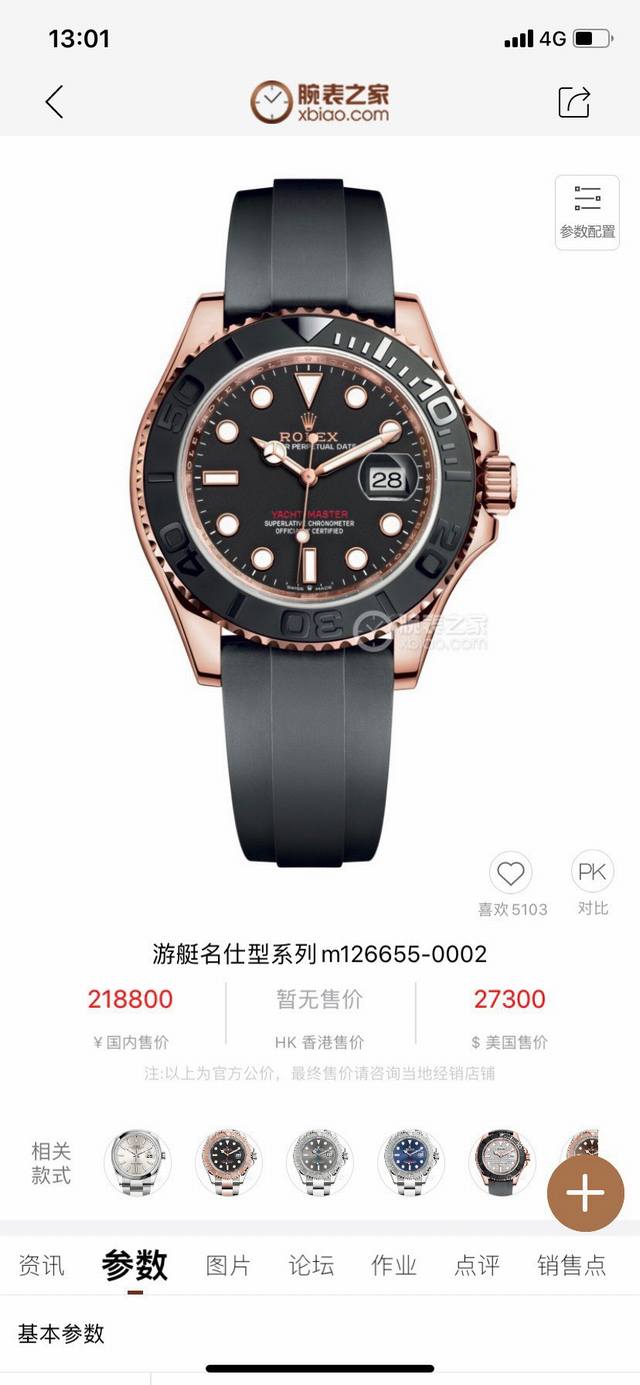The height and width of the screenshot is (1385, 640).
Task: Switch to the 图片 tab
Action: point(228,1265)
